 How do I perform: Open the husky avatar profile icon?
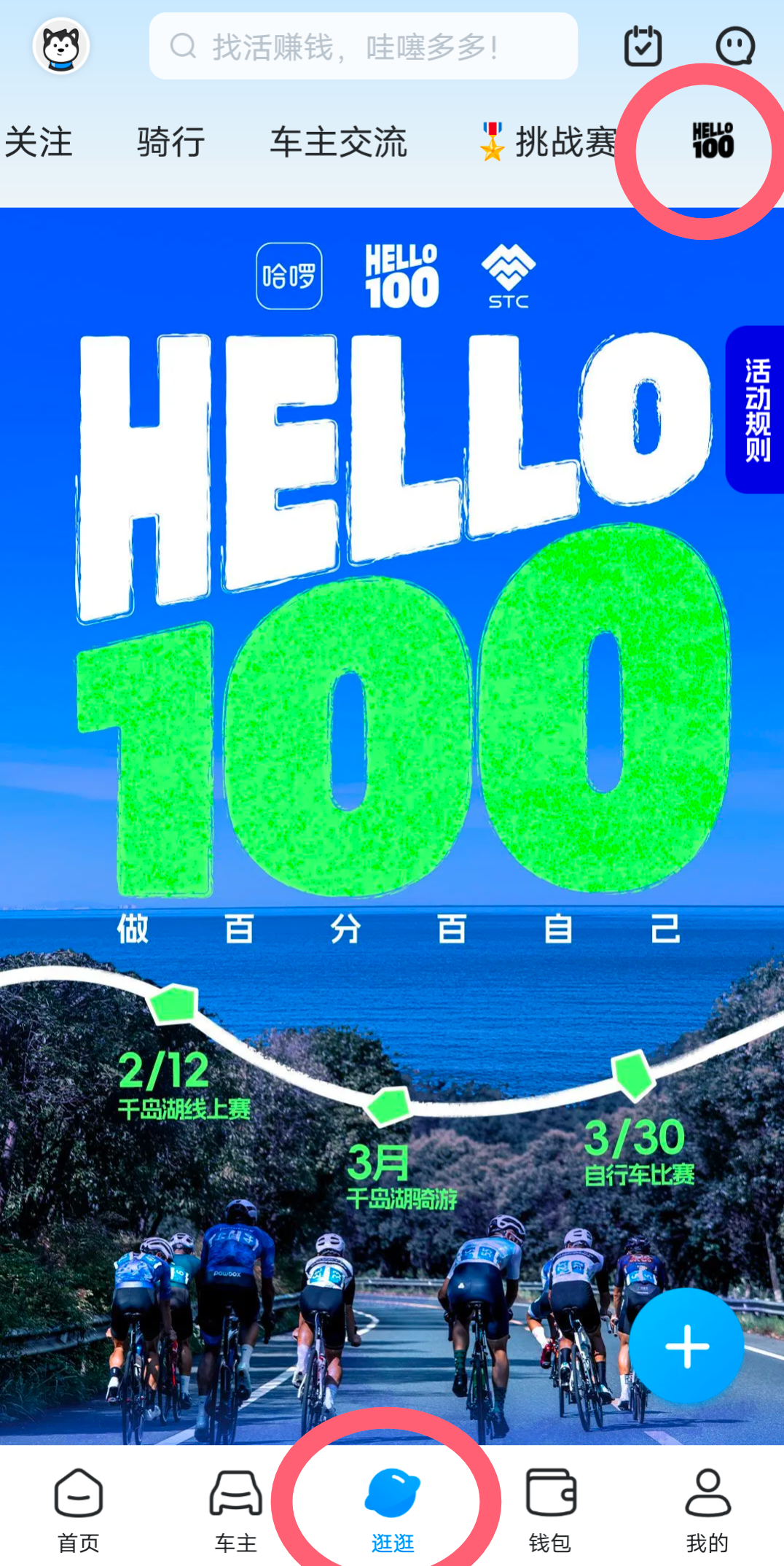coord(61,47)
